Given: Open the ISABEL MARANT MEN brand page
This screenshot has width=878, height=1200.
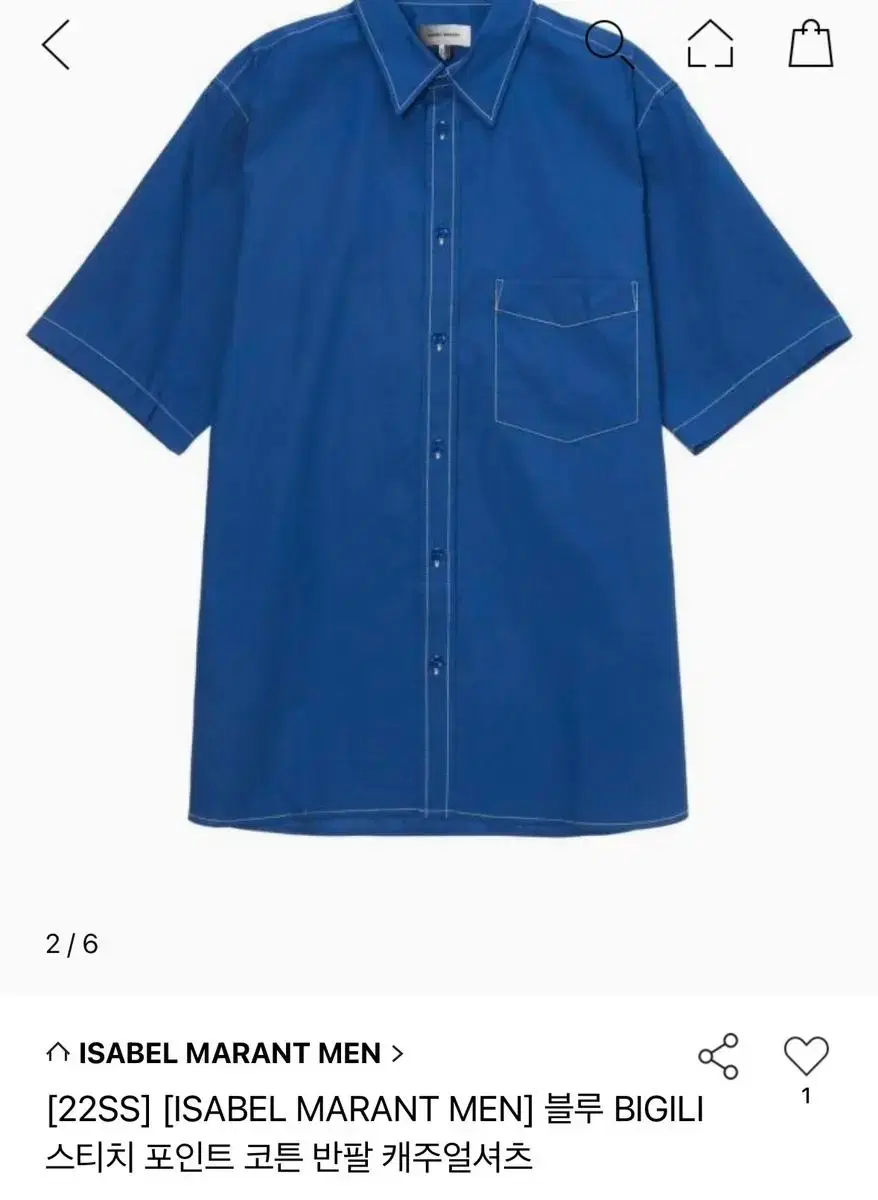Looking at the screenshot, I should [226, 1053].
